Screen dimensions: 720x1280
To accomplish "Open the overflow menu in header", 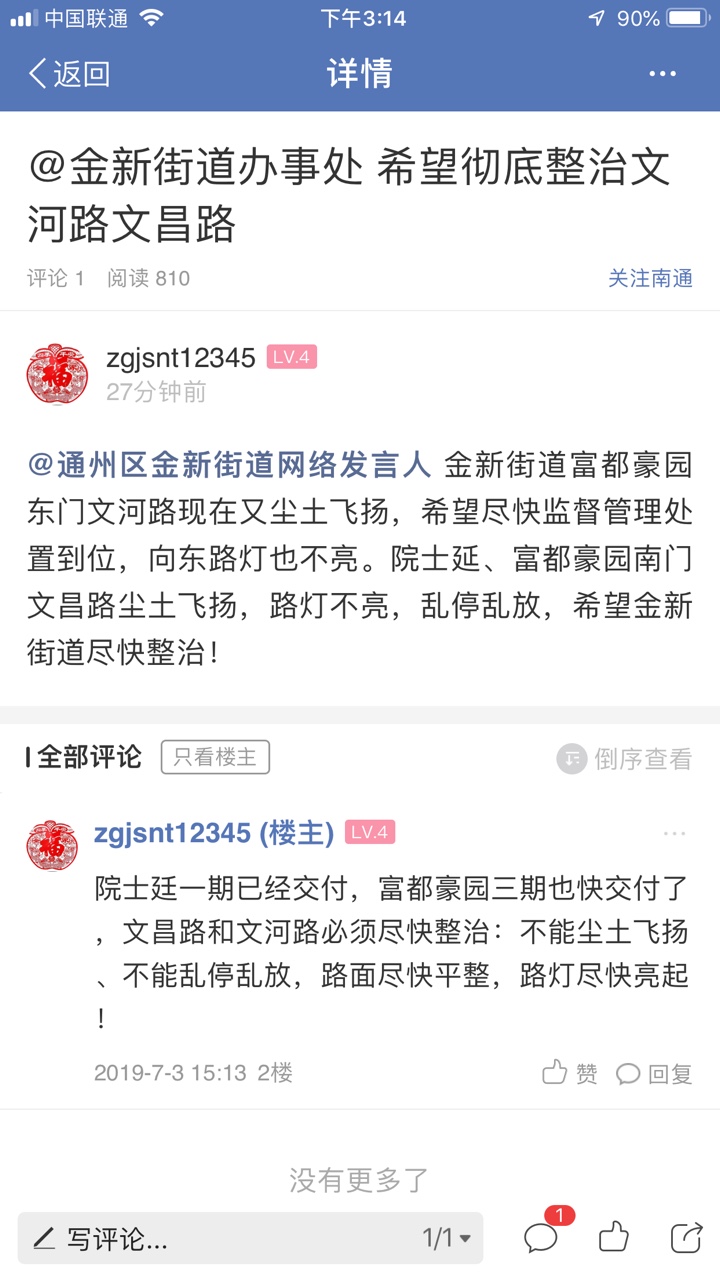I will (x=662, y=74).
